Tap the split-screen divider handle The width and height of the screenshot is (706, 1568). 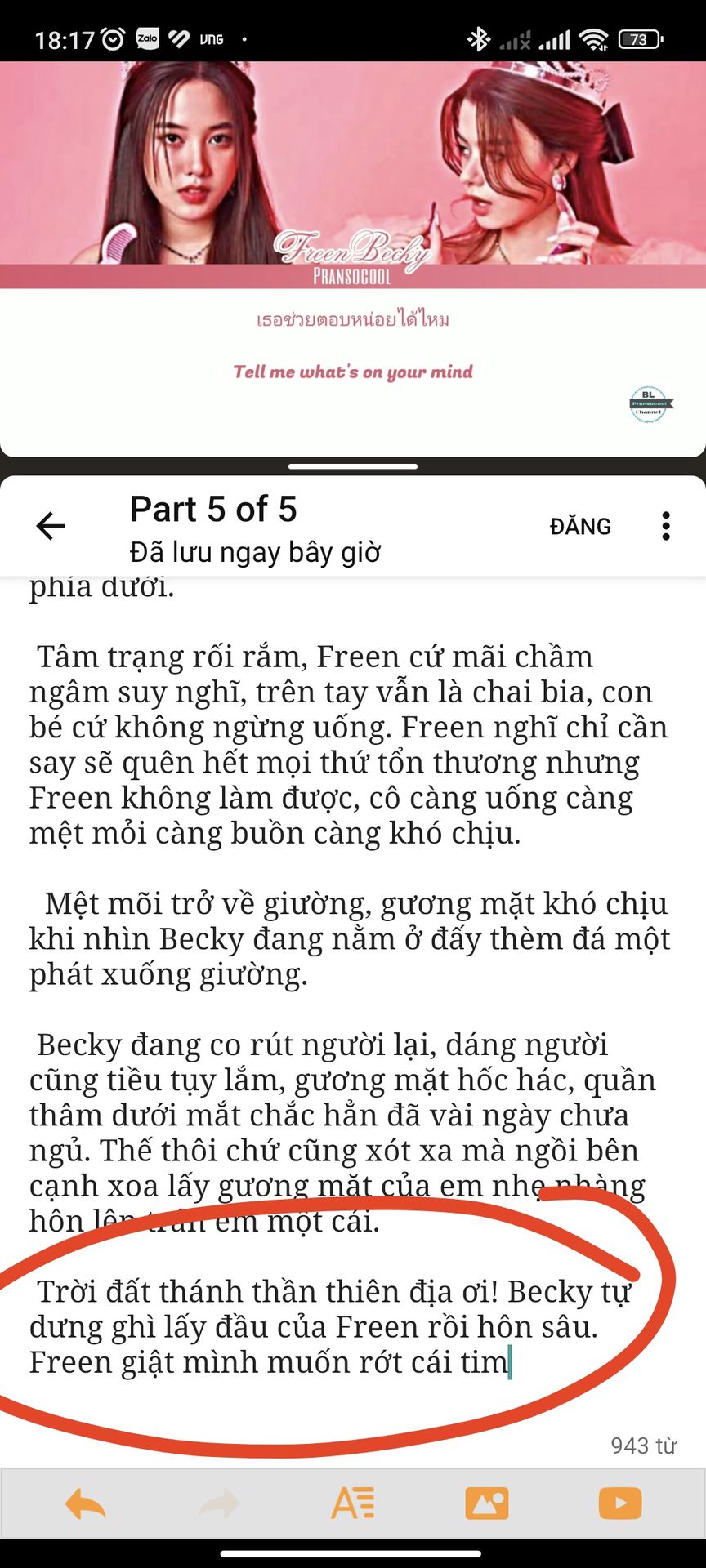tap(353, 466)
